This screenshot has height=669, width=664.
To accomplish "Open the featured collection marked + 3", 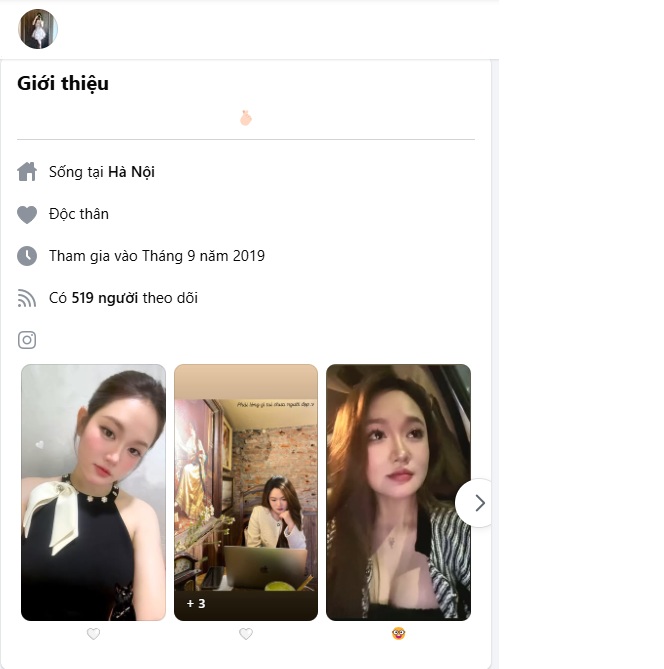I will pos(246,491).
